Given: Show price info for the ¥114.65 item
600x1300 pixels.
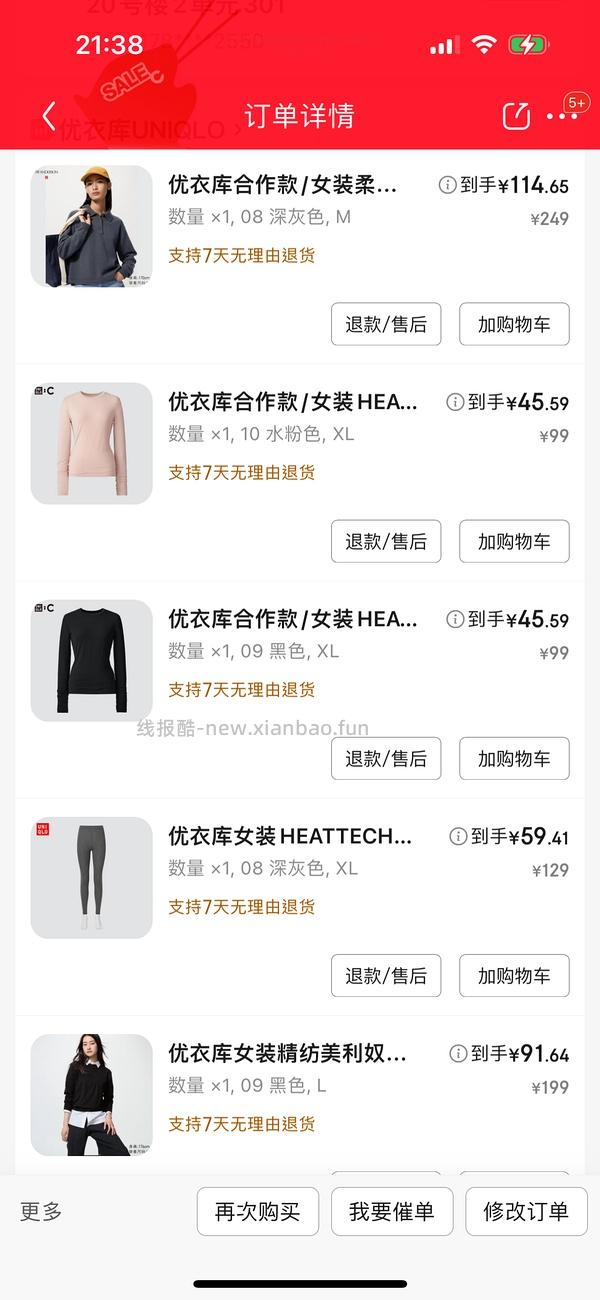Looking at the screenshot, I should [448, 185].
